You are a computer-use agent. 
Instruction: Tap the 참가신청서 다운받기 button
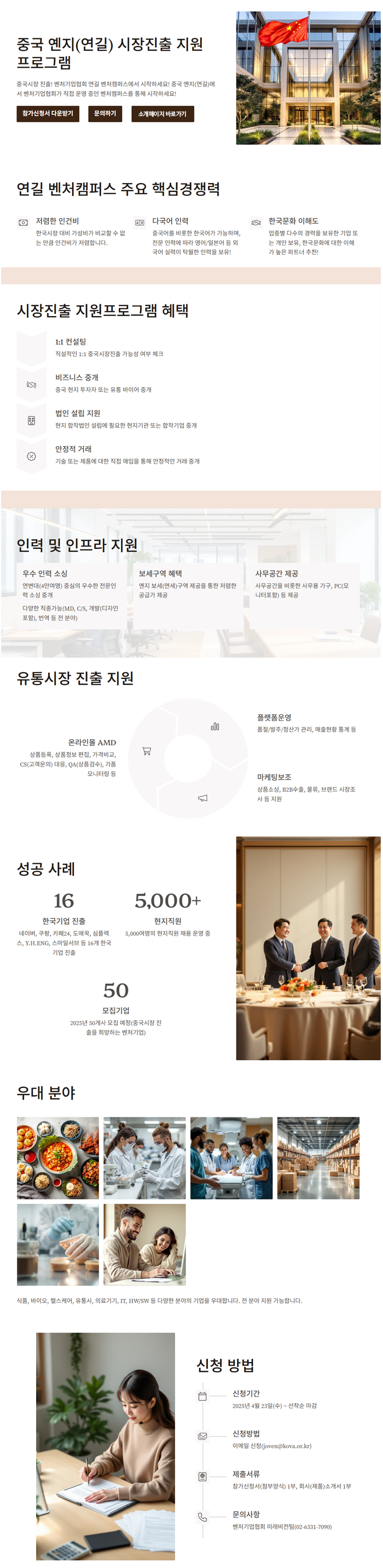48,114
